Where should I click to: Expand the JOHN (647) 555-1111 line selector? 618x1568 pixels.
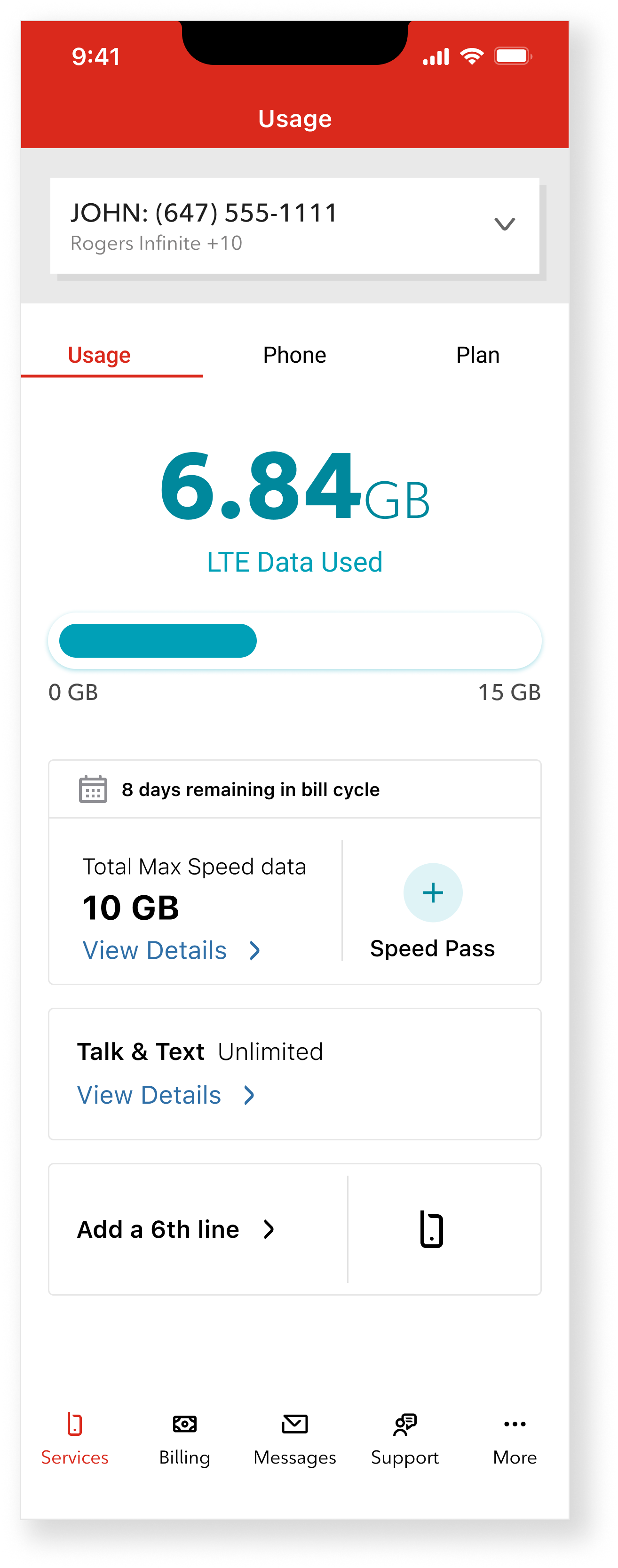(504, 224)
